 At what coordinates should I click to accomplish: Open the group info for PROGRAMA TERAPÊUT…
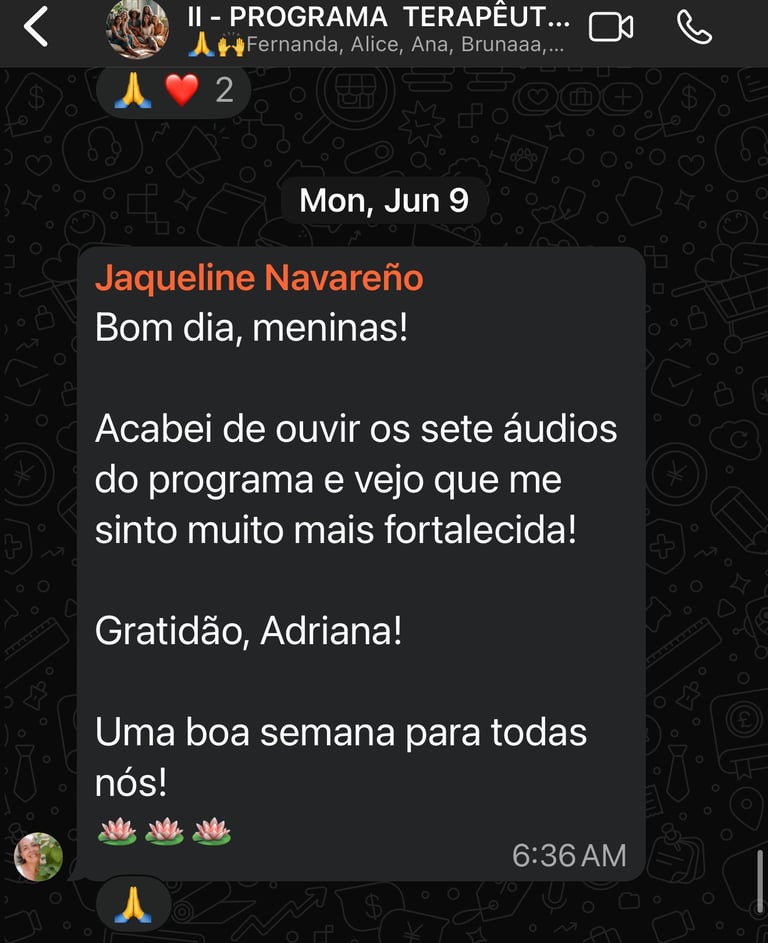click(x=378, y=28)
